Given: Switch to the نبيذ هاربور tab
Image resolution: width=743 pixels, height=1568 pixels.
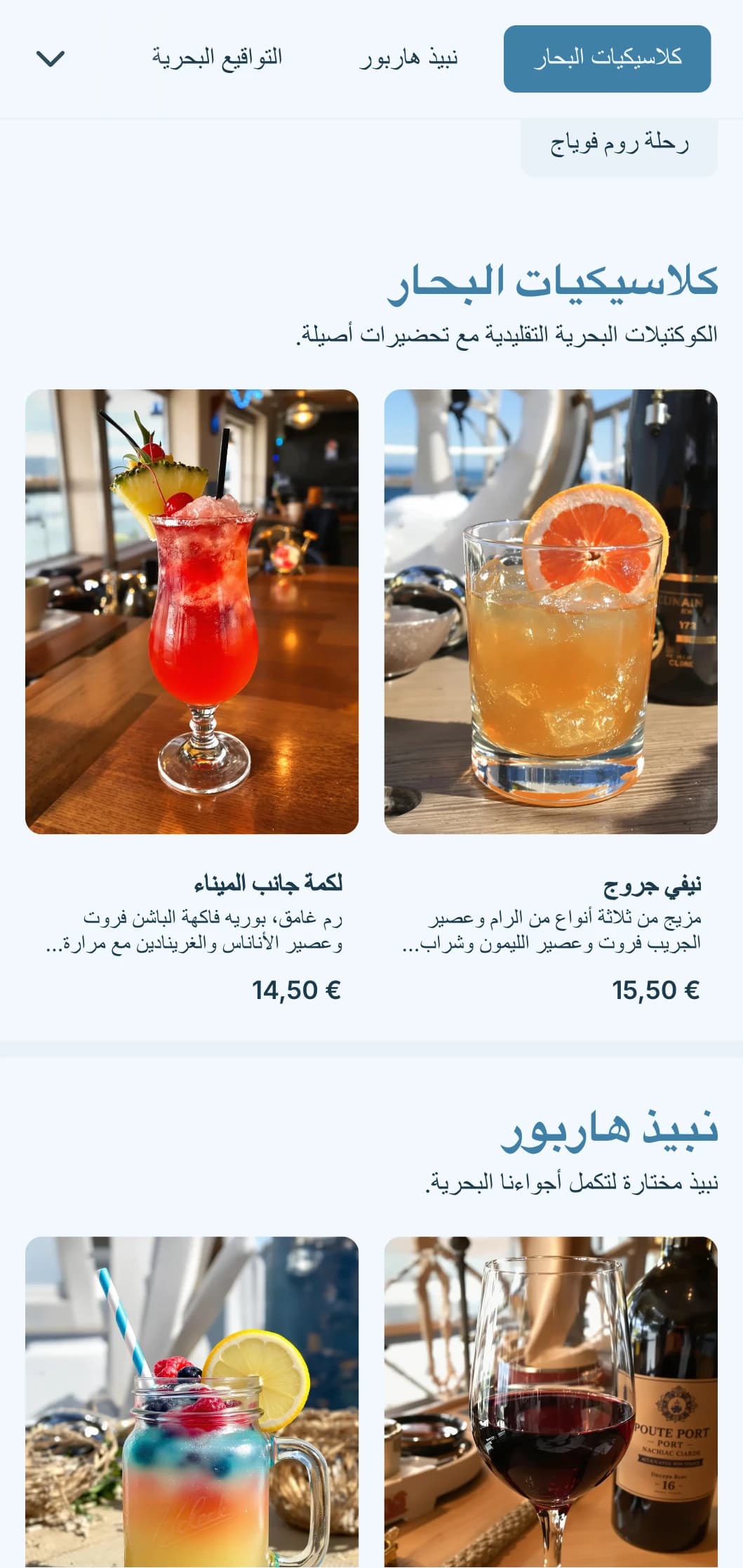Looking at the screenshot, I should pos(409,58).
